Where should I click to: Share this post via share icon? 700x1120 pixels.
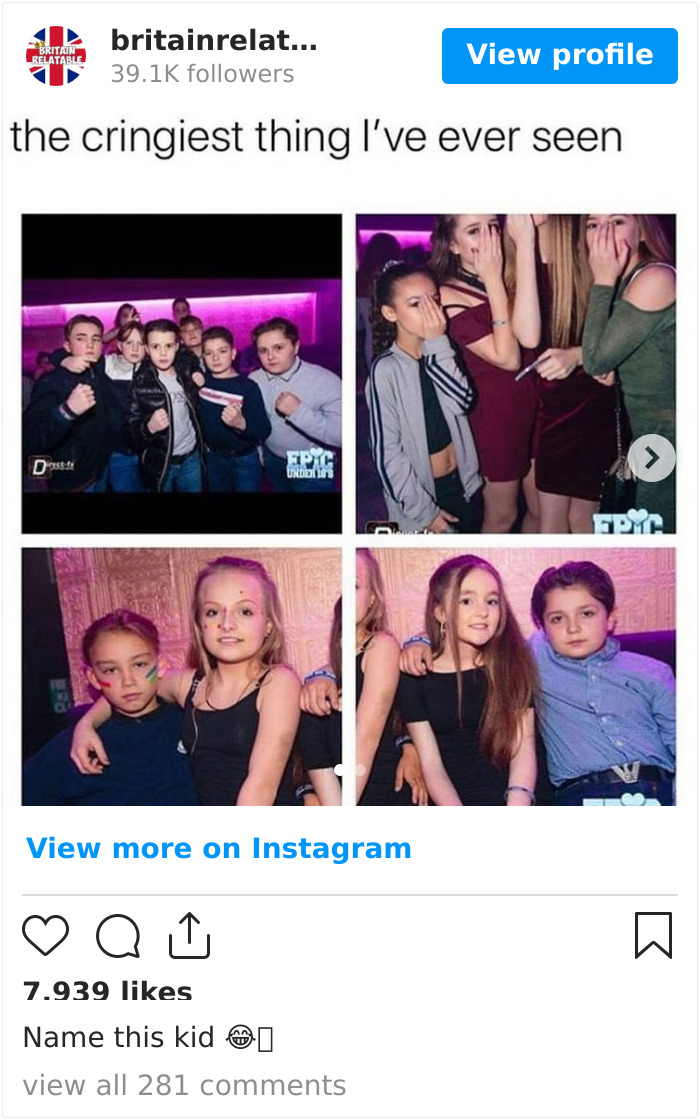189,935
